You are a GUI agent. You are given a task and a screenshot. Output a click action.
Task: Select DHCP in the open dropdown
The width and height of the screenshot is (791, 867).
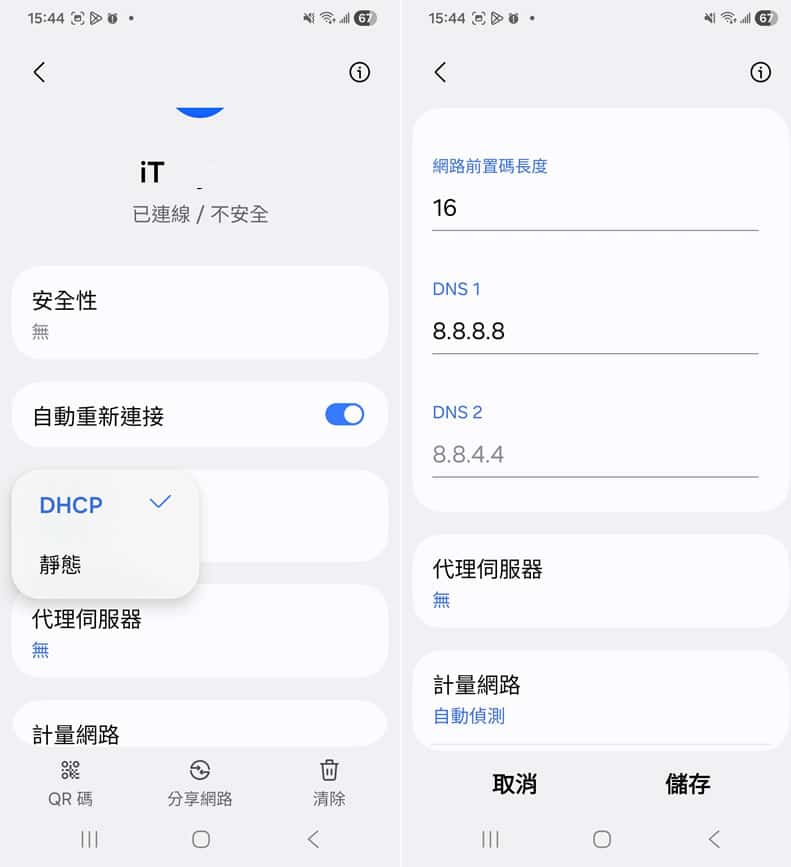point(70,505)
